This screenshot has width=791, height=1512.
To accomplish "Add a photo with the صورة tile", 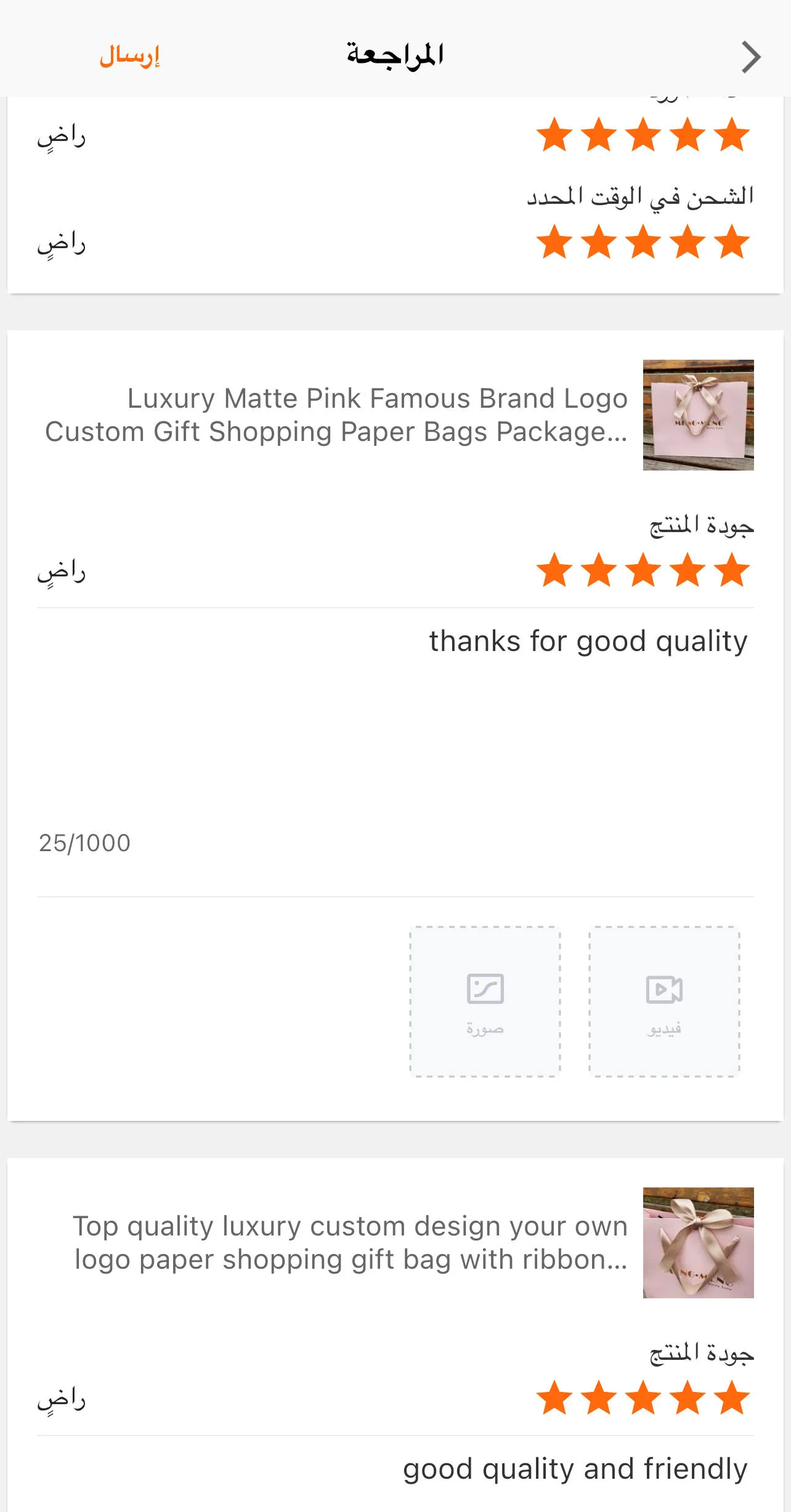I will pos(485,1001).
